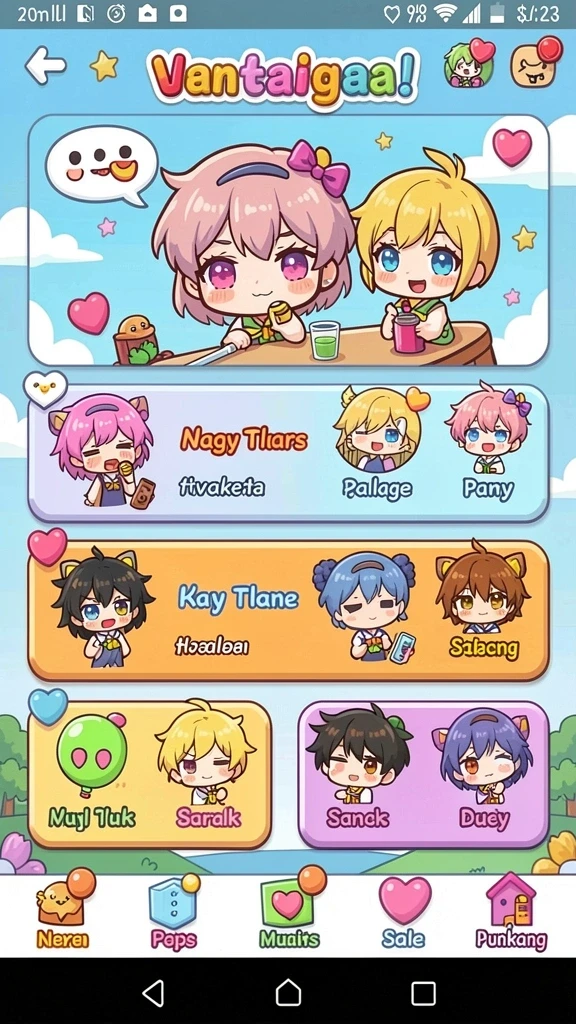Open the large featured banner card
576x1024 pixels.
tap(288, 240)
